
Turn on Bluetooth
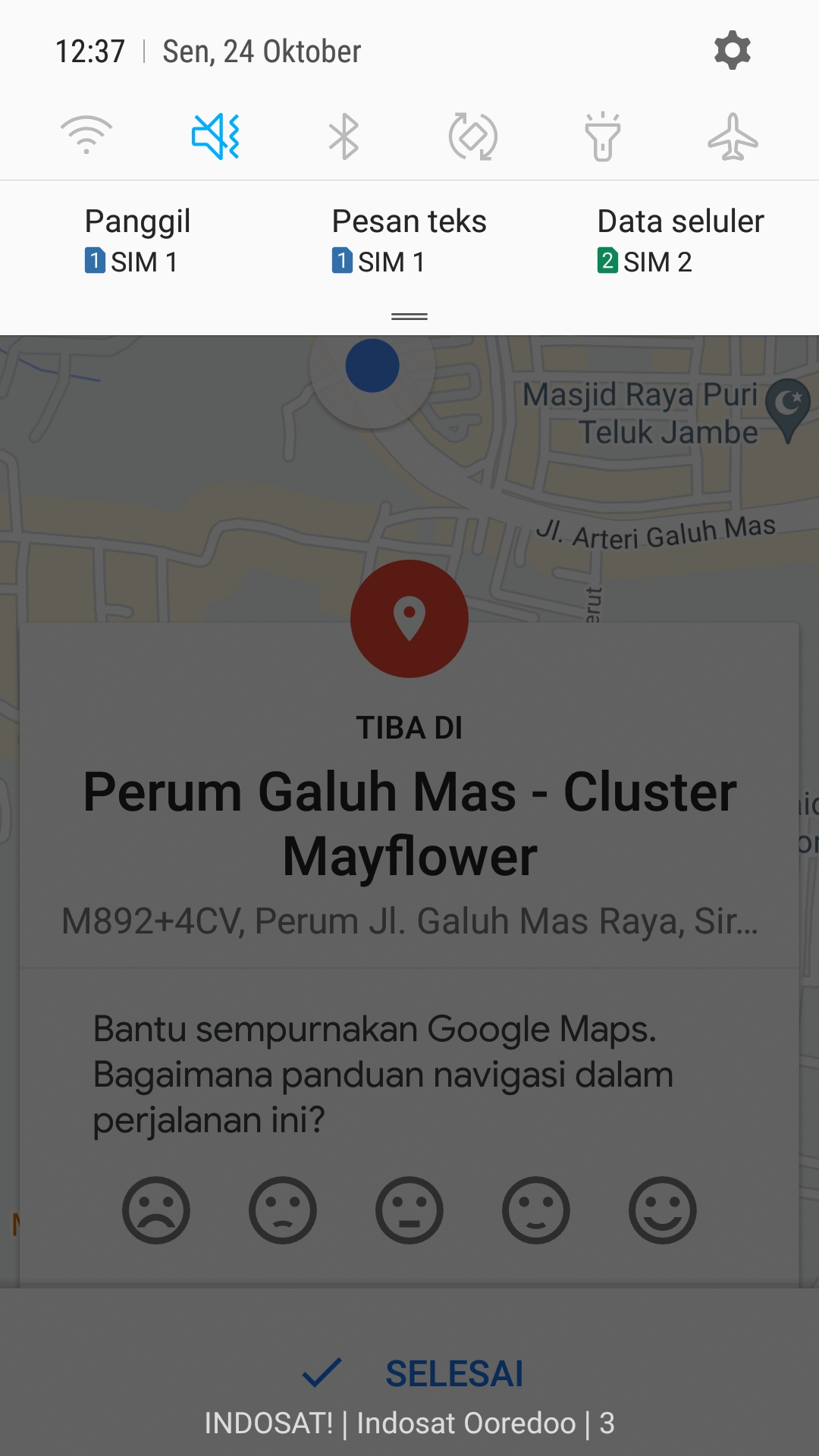(344, 136)
